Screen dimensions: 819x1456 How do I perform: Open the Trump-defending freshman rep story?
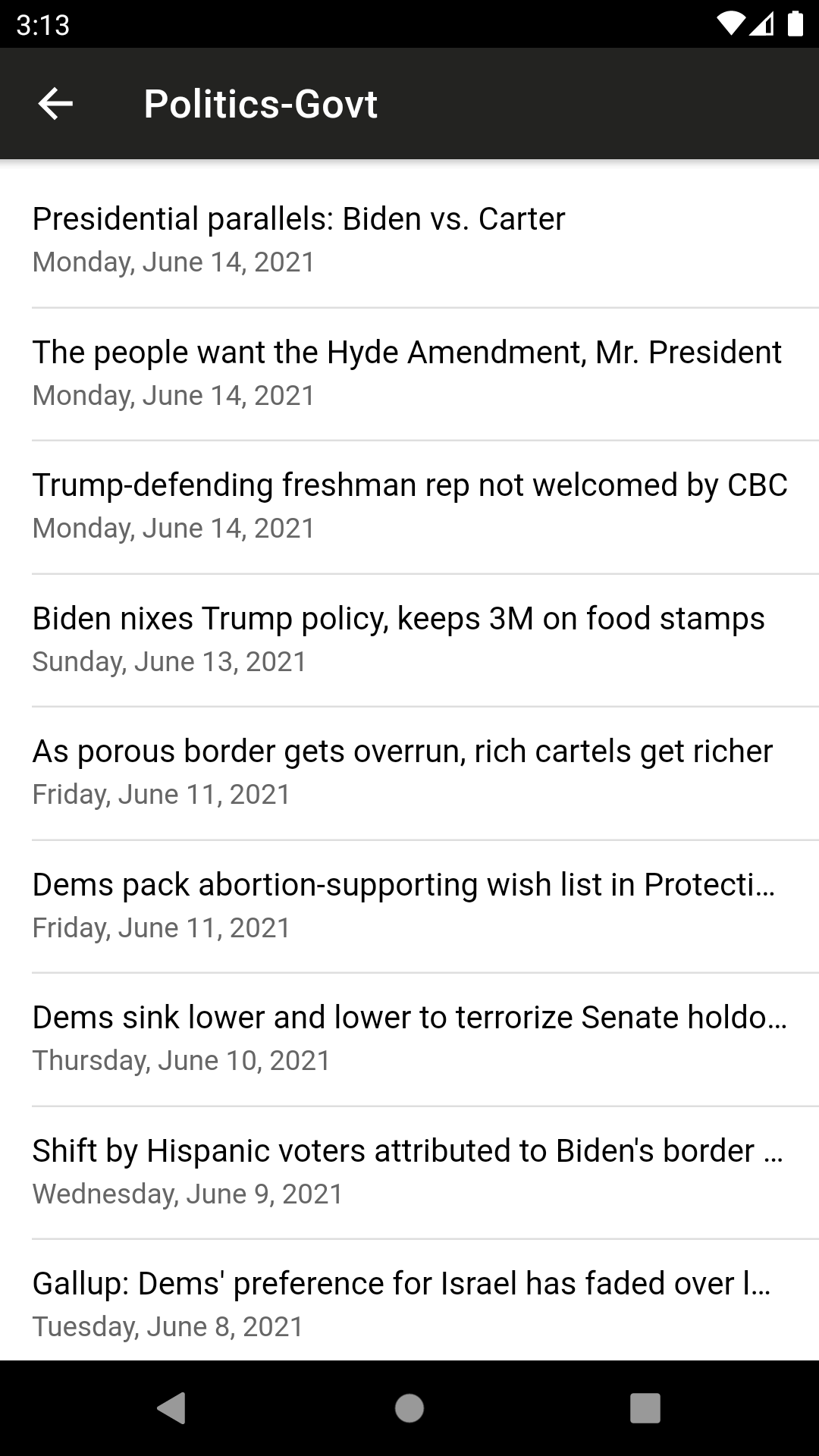(x=409, y=506)
